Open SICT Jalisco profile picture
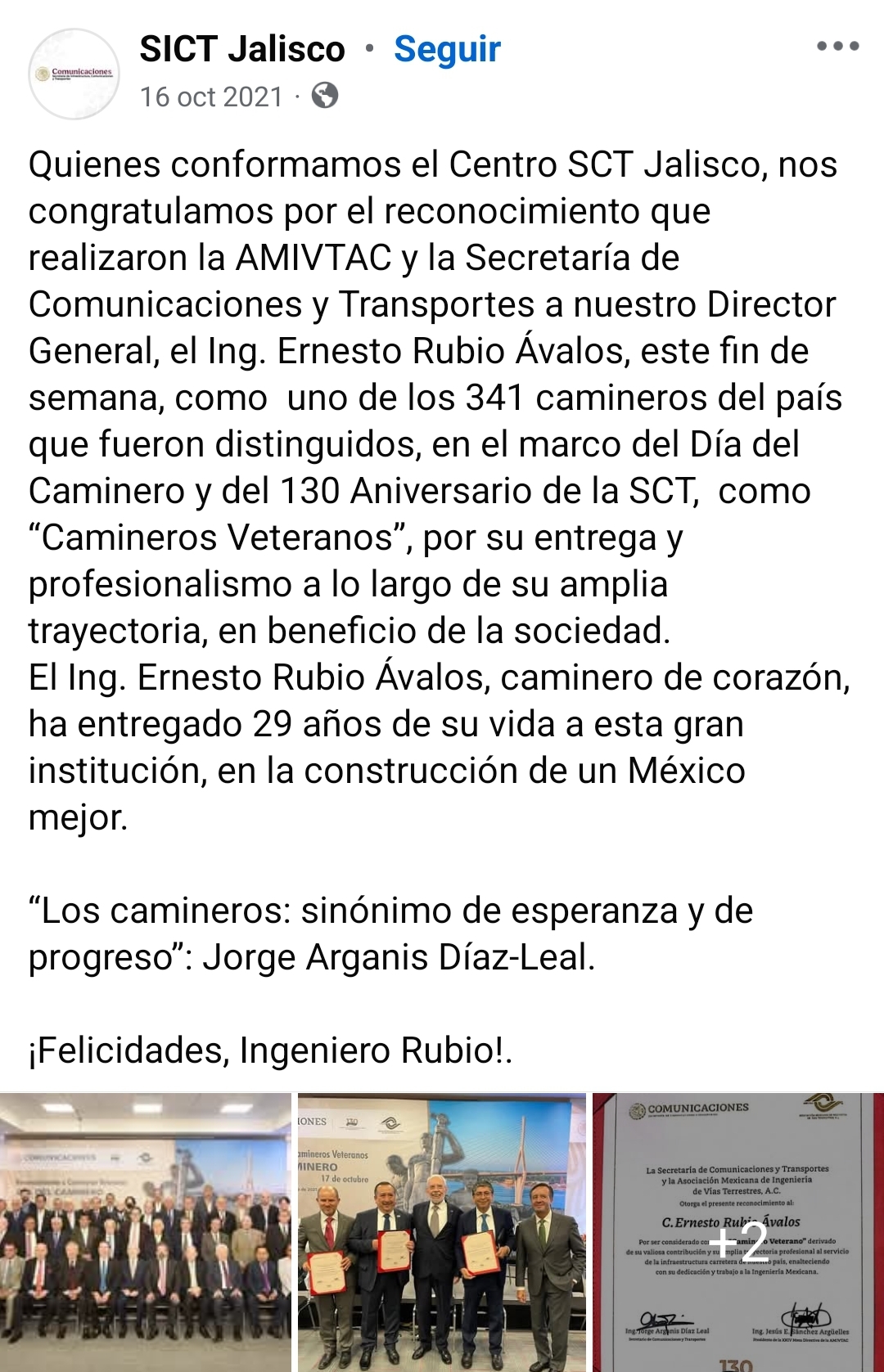Screen dimensions: 884x1372 [x=74, y=74]
